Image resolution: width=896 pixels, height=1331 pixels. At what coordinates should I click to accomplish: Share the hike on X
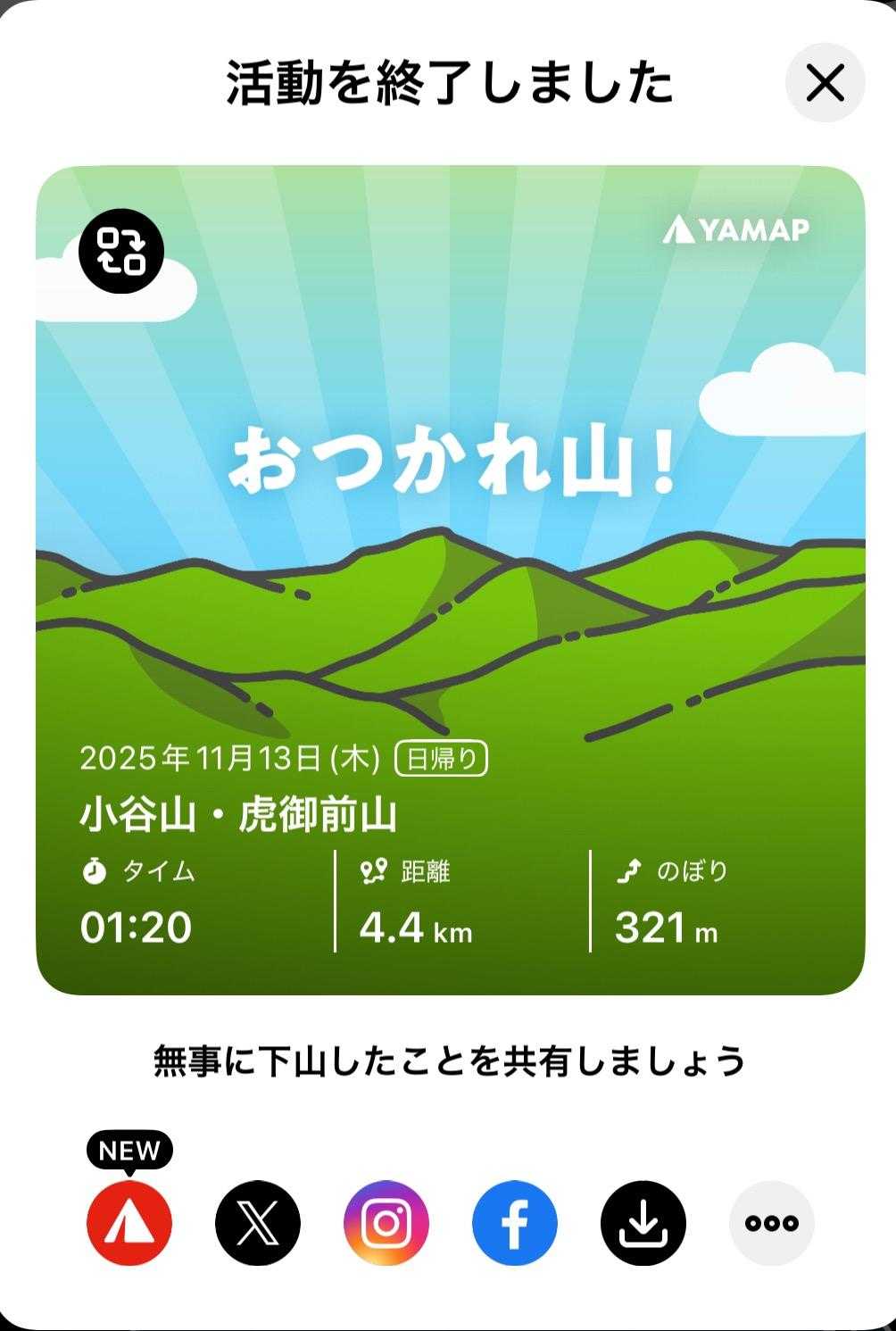(258, 1223)
